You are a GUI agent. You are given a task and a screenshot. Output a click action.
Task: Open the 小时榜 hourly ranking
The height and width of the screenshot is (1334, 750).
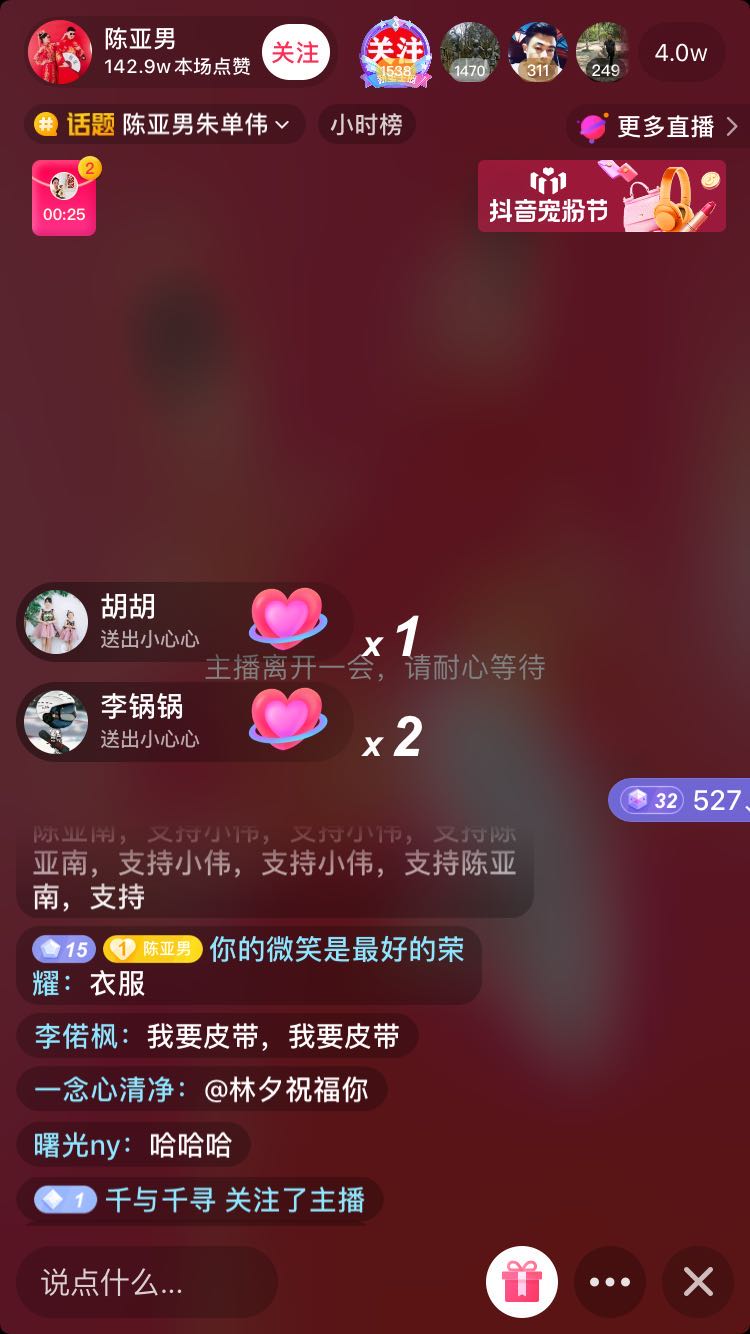366,125
